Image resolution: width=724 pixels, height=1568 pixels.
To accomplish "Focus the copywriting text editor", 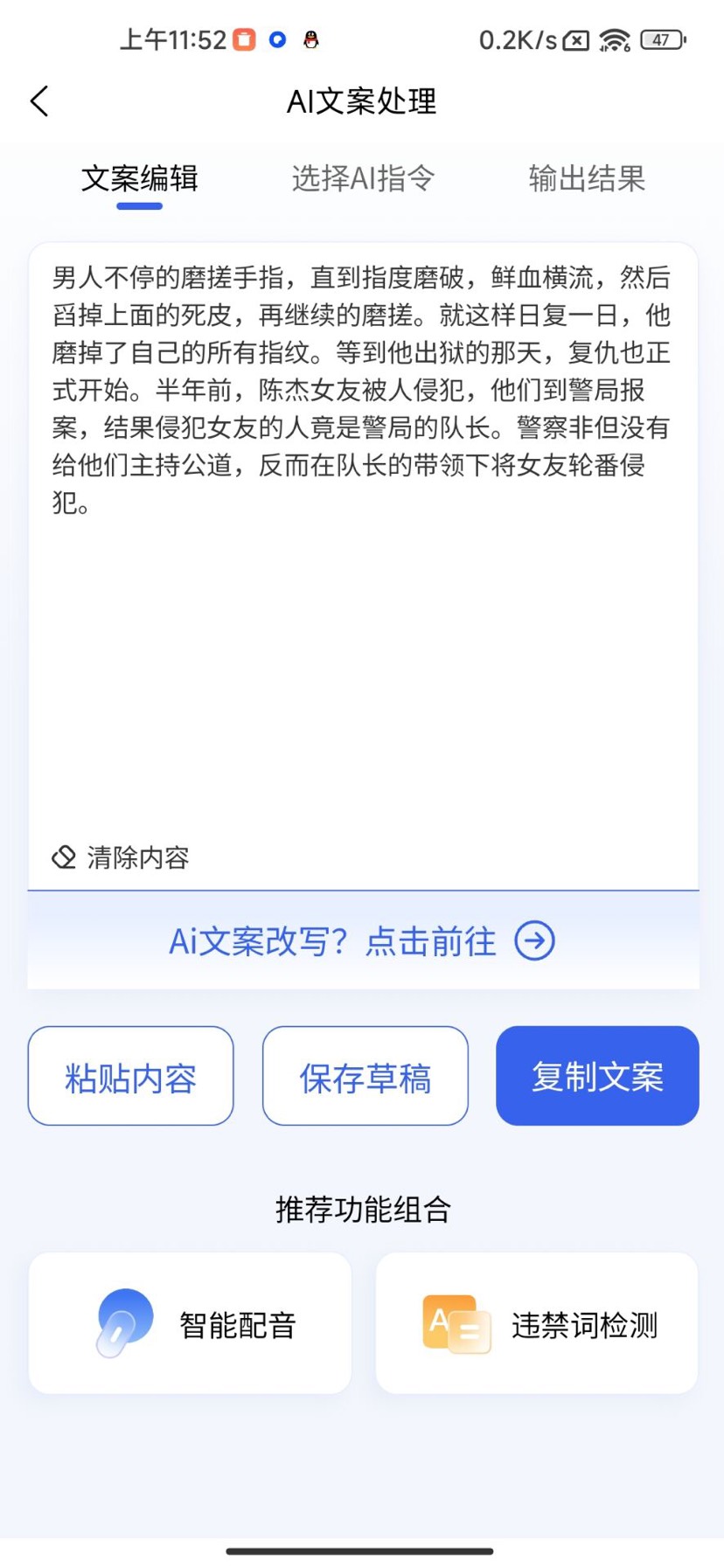I will [362, 612].
